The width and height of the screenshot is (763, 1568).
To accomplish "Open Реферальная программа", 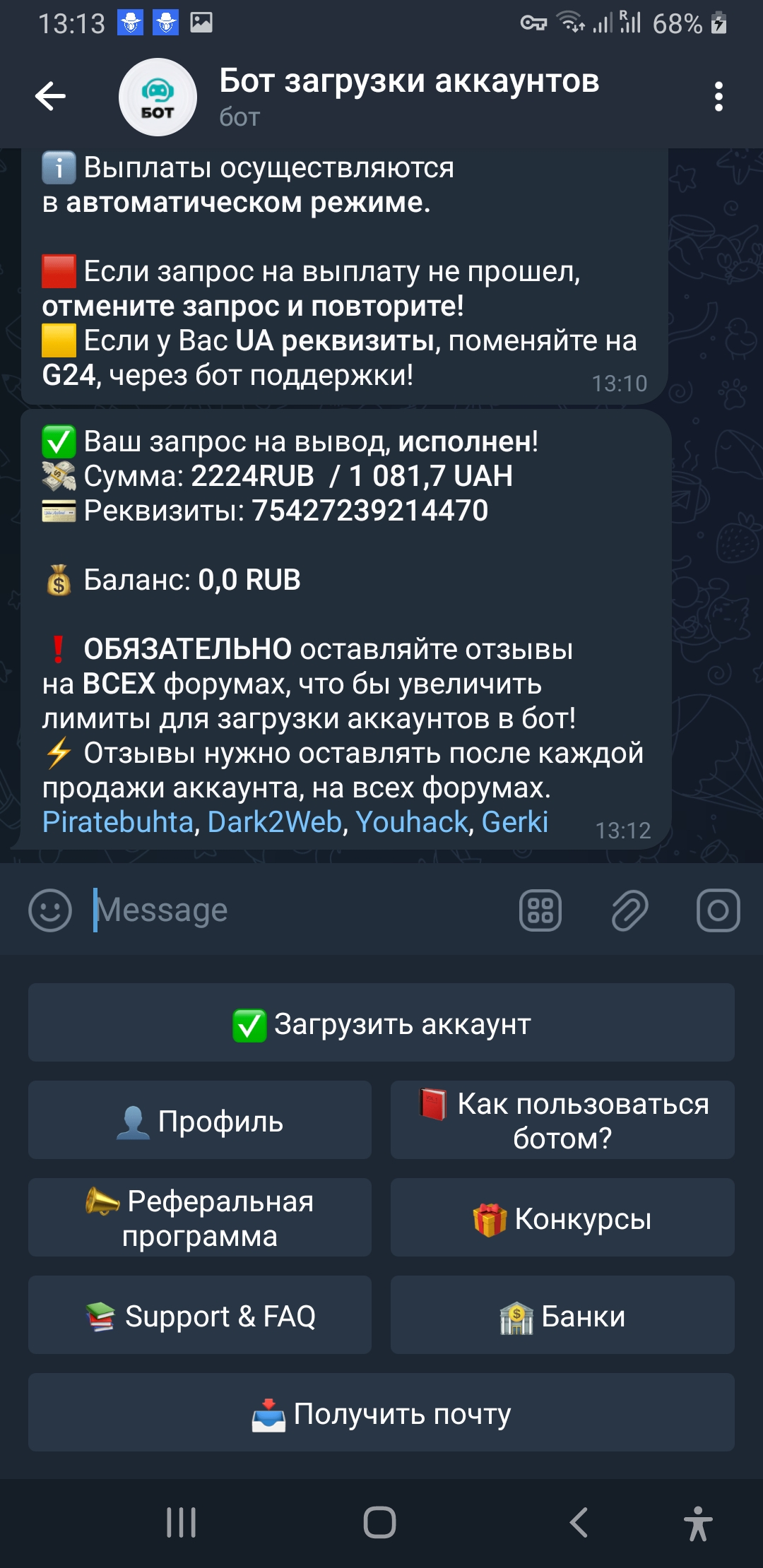I will pyautogui.click(x=200, y=1218).
